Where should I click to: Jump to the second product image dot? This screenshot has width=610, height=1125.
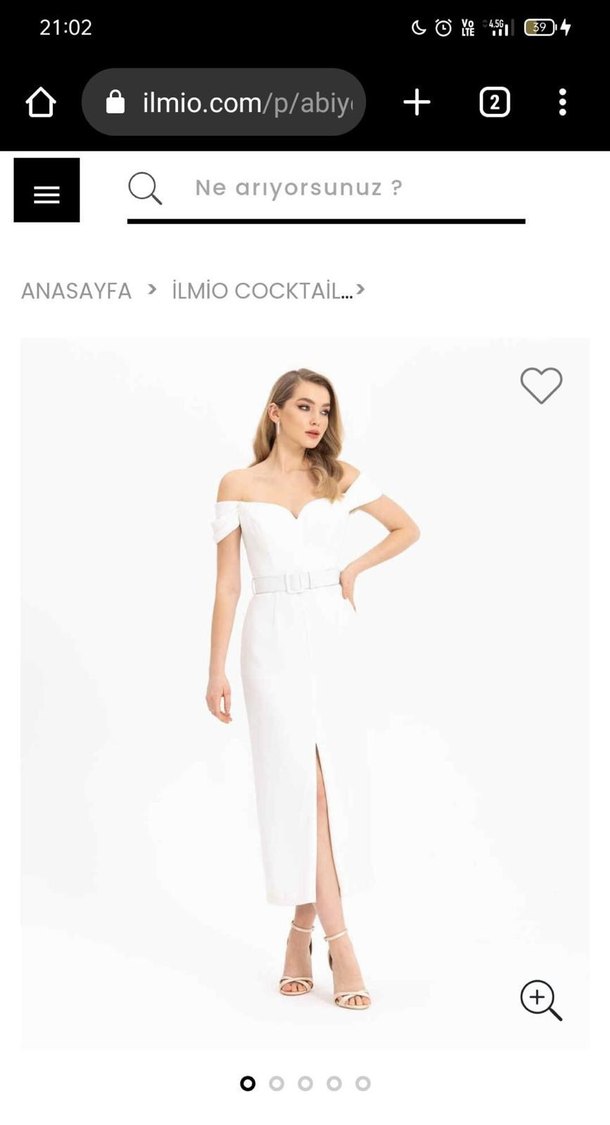277,1083
